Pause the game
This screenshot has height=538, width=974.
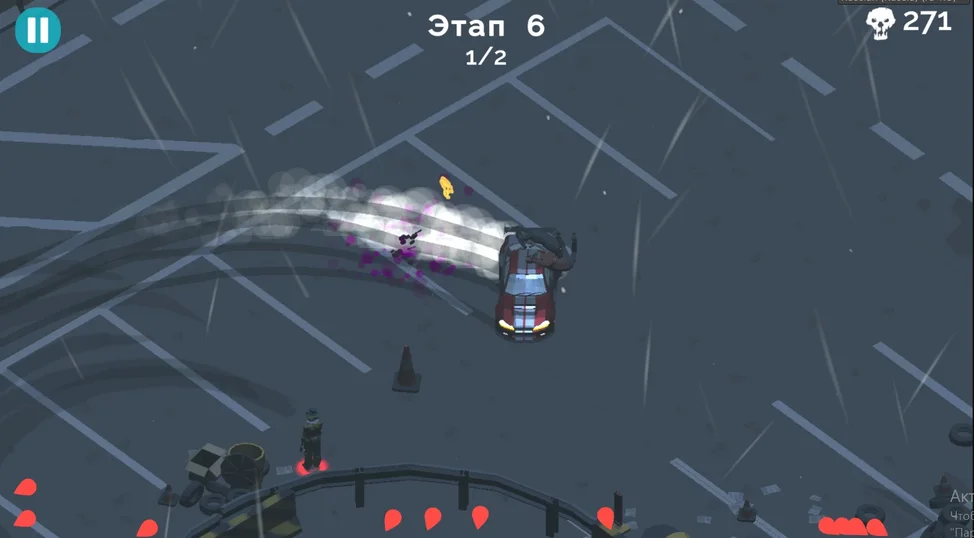(37, 30)
